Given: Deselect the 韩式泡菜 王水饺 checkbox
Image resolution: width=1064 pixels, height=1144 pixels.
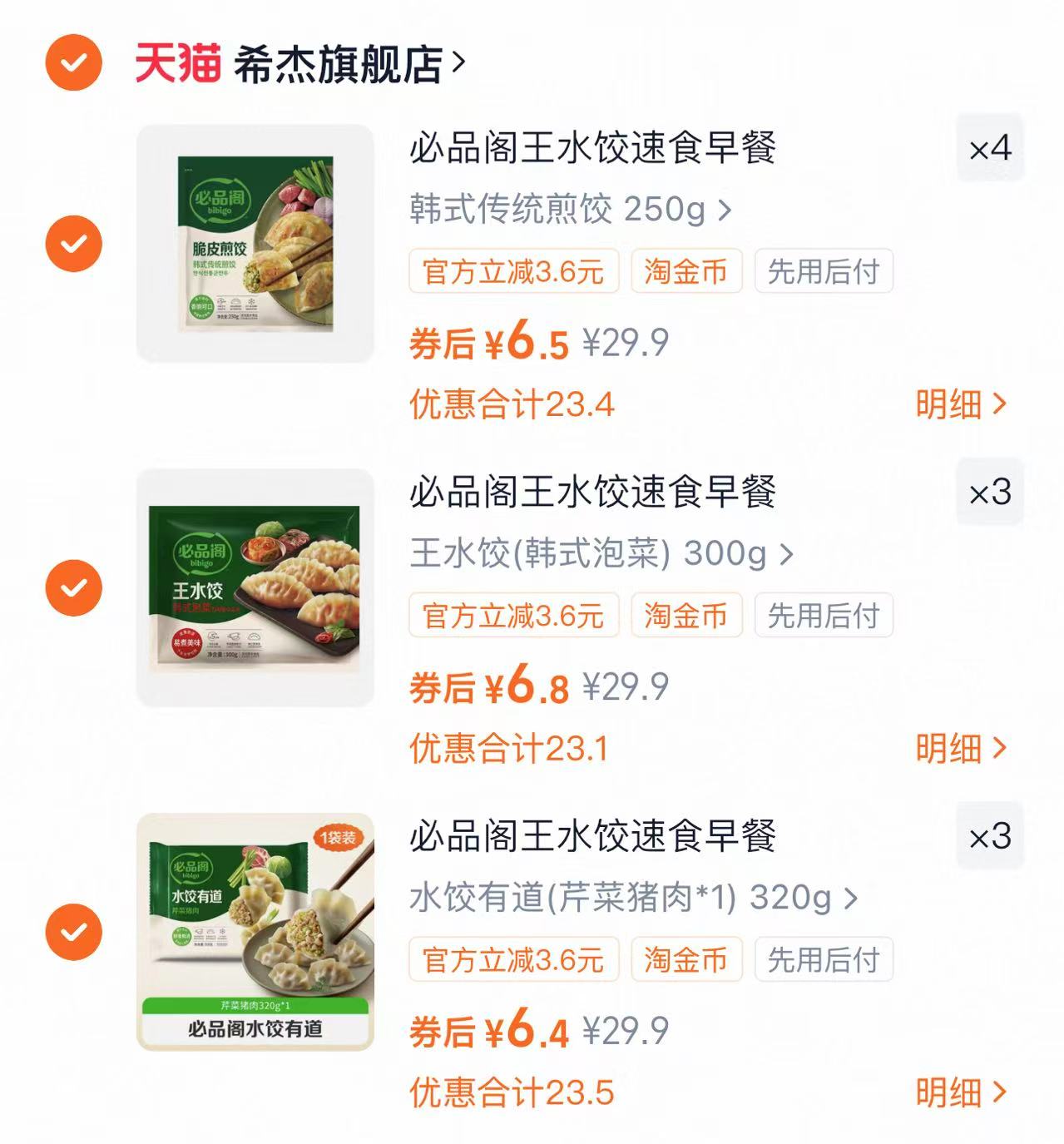Looking at the screenshot, I should coord(73,587).
